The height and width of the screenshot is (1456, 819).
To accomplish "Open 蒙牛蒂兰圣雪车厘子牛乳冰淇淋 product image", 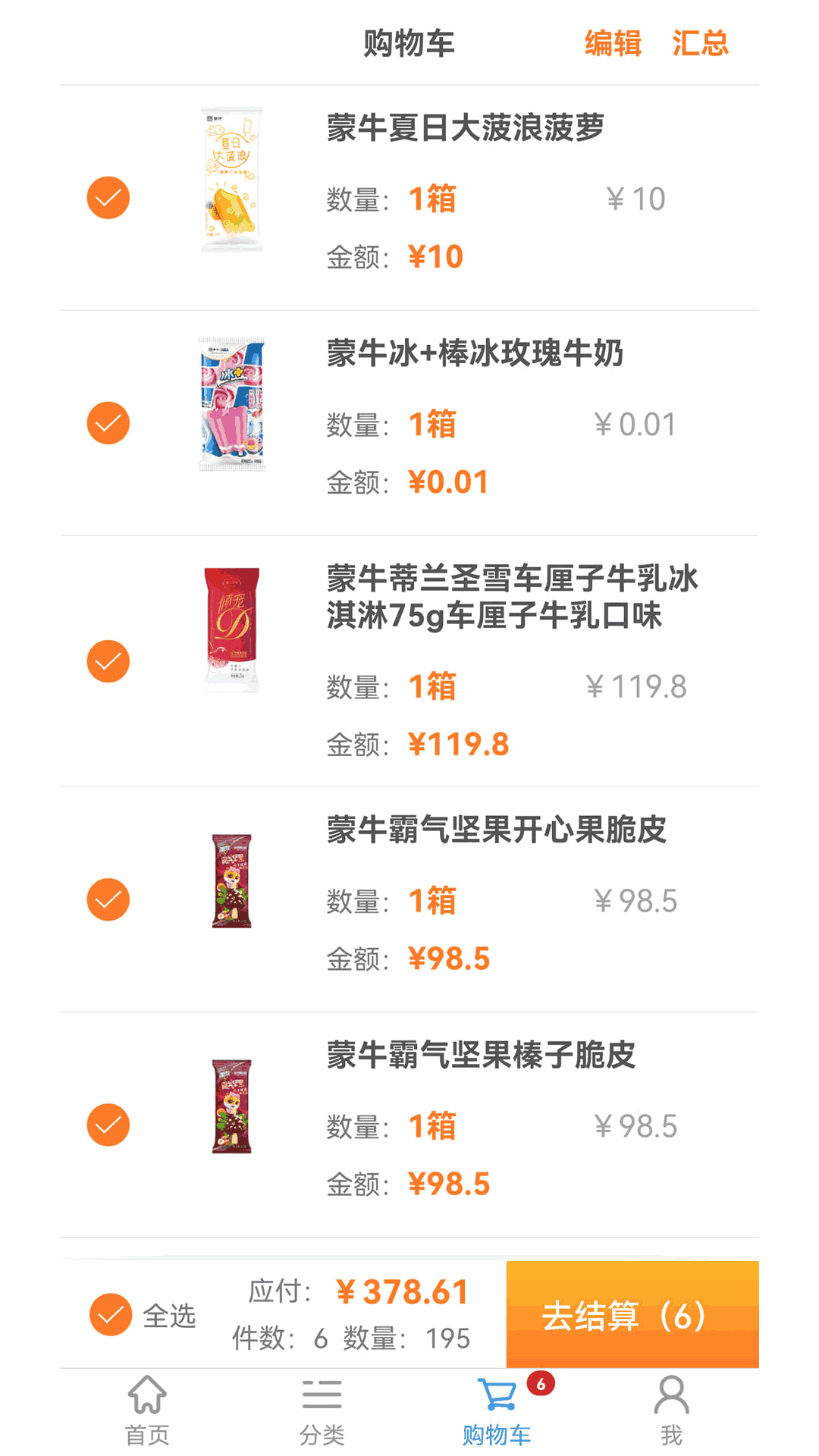I will [231, 629].
